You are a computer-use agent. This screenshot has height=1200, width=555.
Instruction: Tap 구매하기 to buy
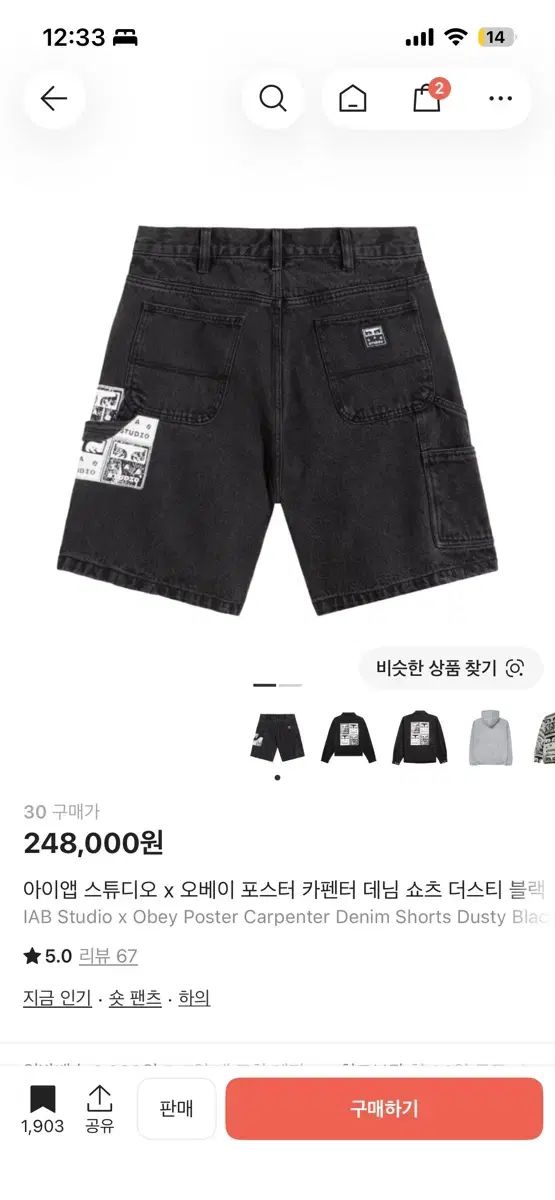[x=384, y=1108]
